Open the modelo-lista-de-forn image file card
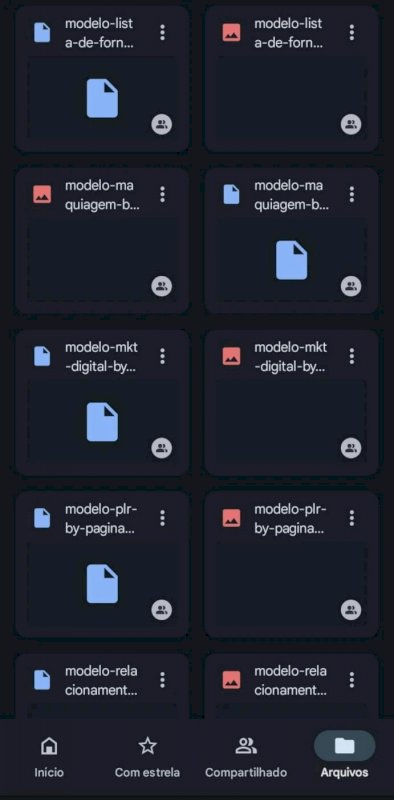This screenshot has height=800, width=394. pyautogui.click(x=291, y=79)
